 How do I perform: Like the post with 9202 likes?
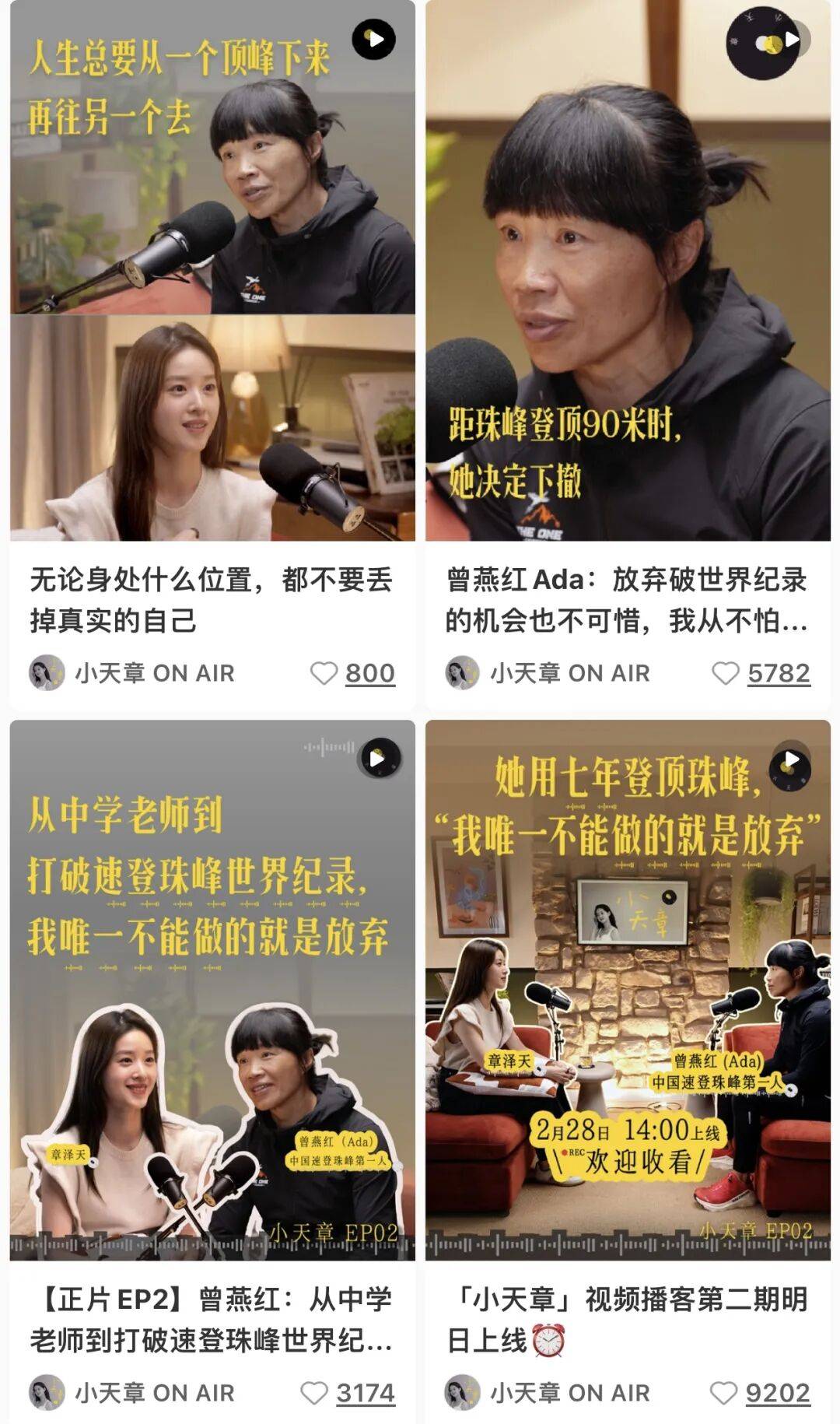723,1393
